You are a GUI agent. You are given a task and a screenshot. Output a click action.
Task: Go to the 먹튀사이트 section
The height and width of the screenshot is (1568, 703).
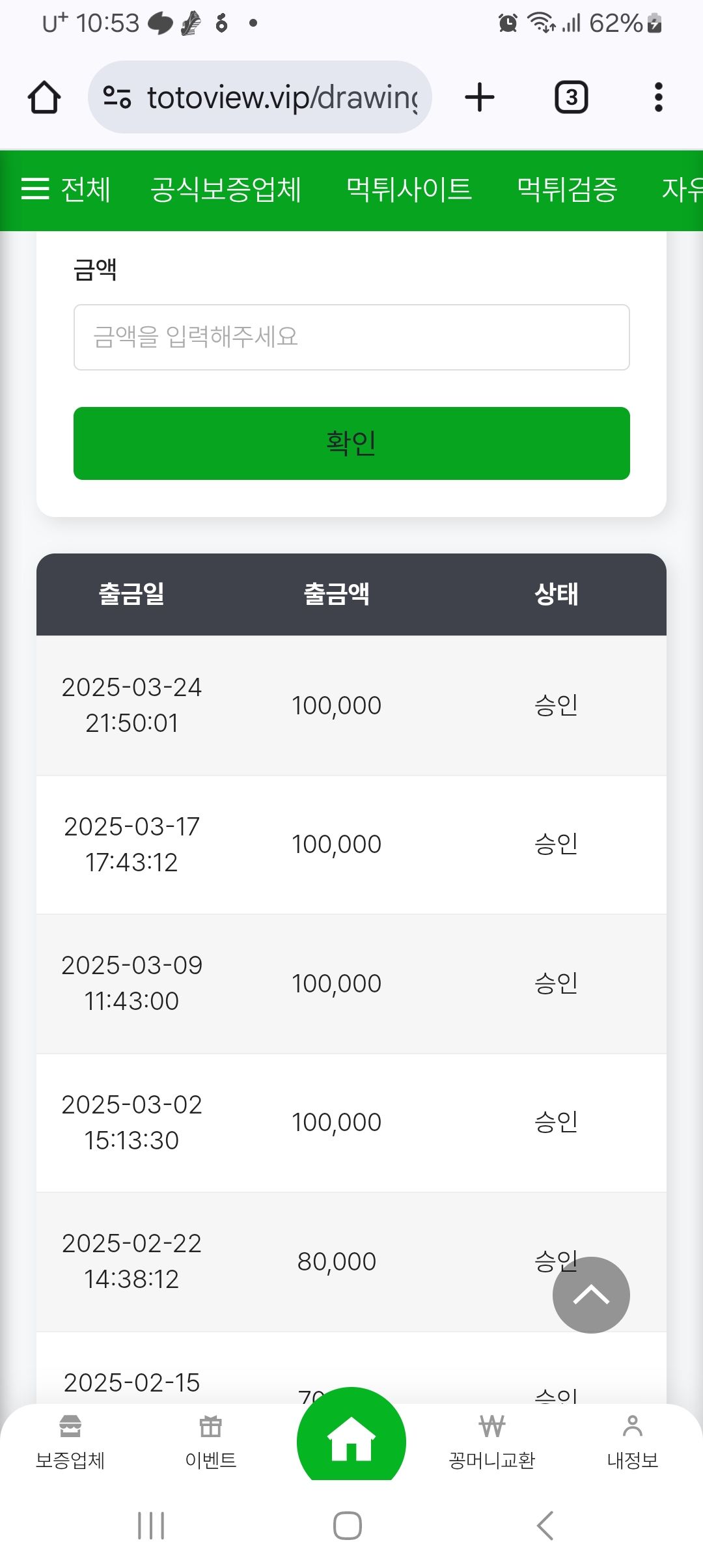click(409, 189)
